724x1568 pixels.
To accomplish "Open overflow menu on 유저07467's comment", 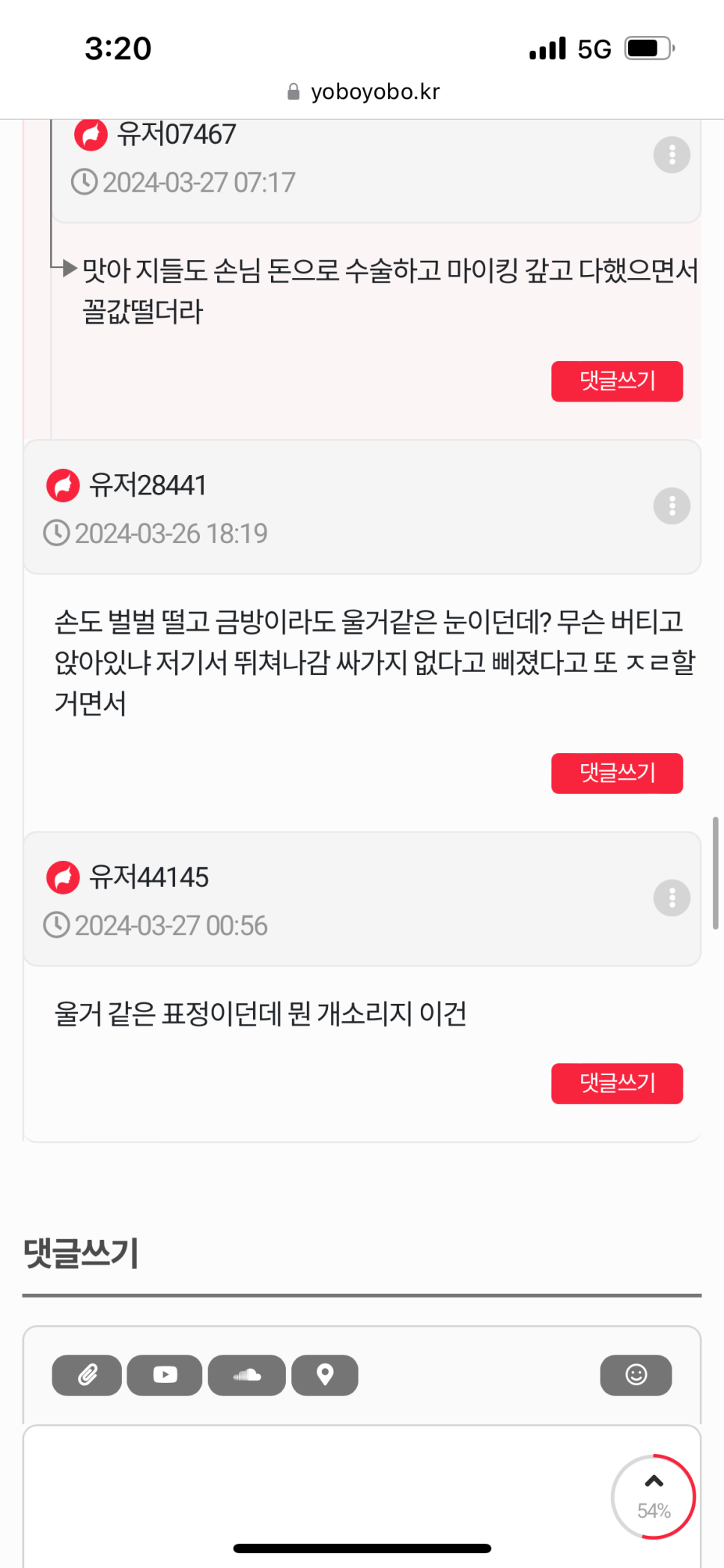I will click(672, 155).
